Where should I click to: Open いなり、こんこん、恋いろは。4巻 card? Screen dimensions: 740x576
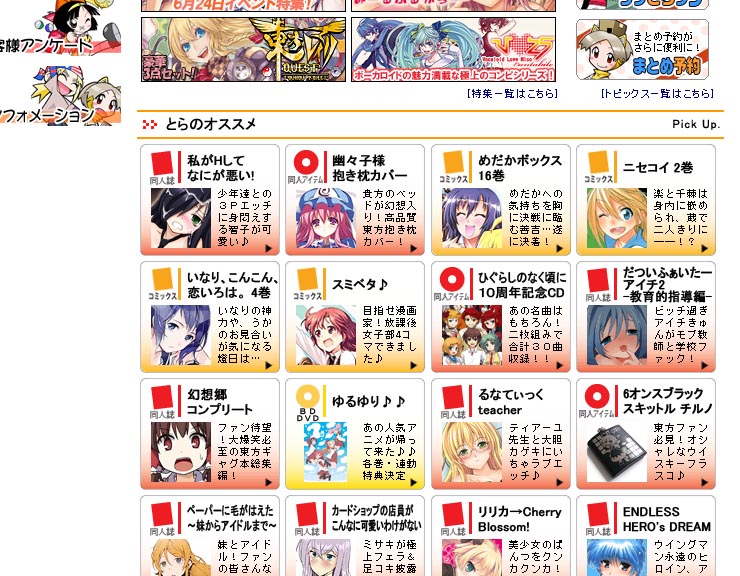click(x=210, y=317)
